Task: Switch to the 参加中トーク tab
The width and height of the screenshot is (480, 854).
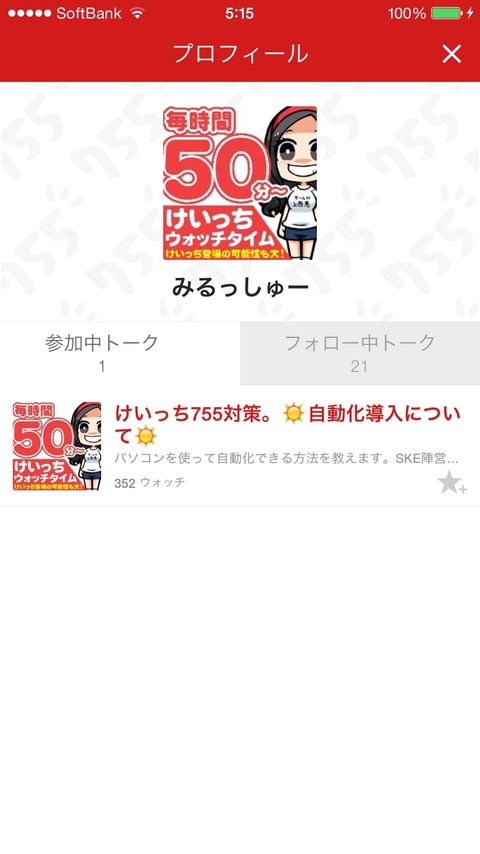Action: [120, 353]
